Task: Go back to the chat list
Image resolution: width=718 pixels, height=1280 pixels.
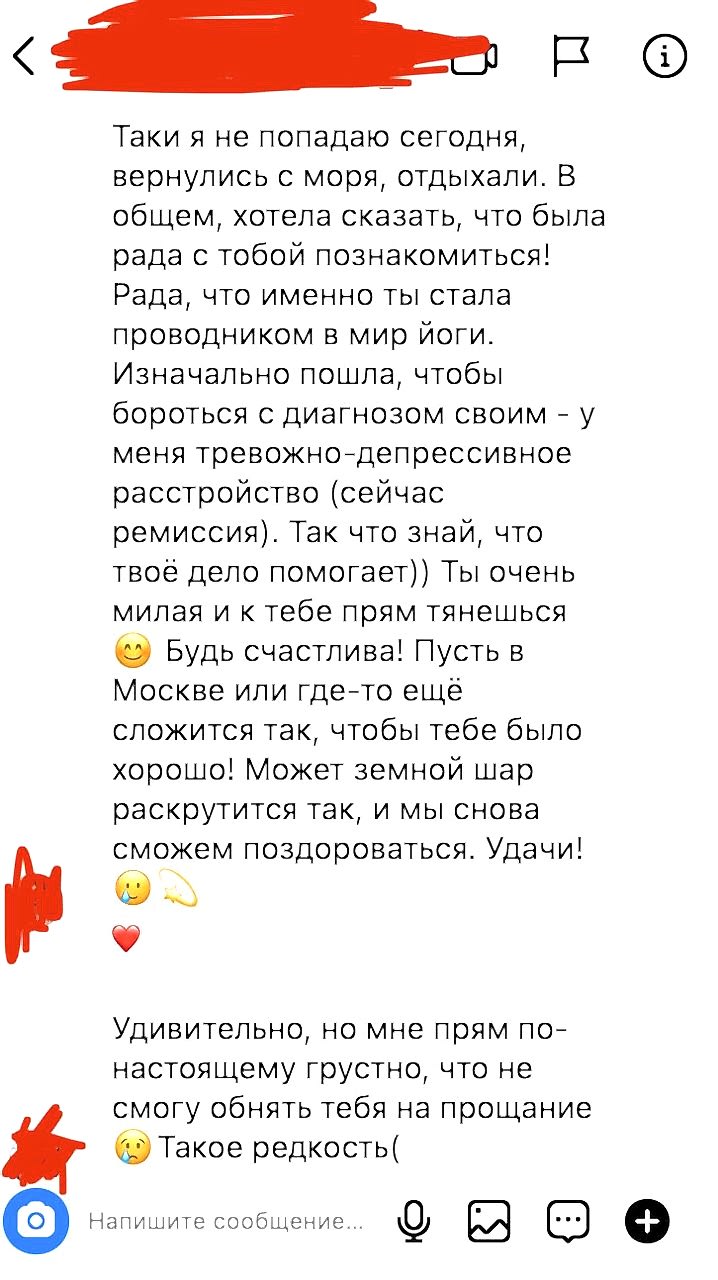Action: point(26,59)
